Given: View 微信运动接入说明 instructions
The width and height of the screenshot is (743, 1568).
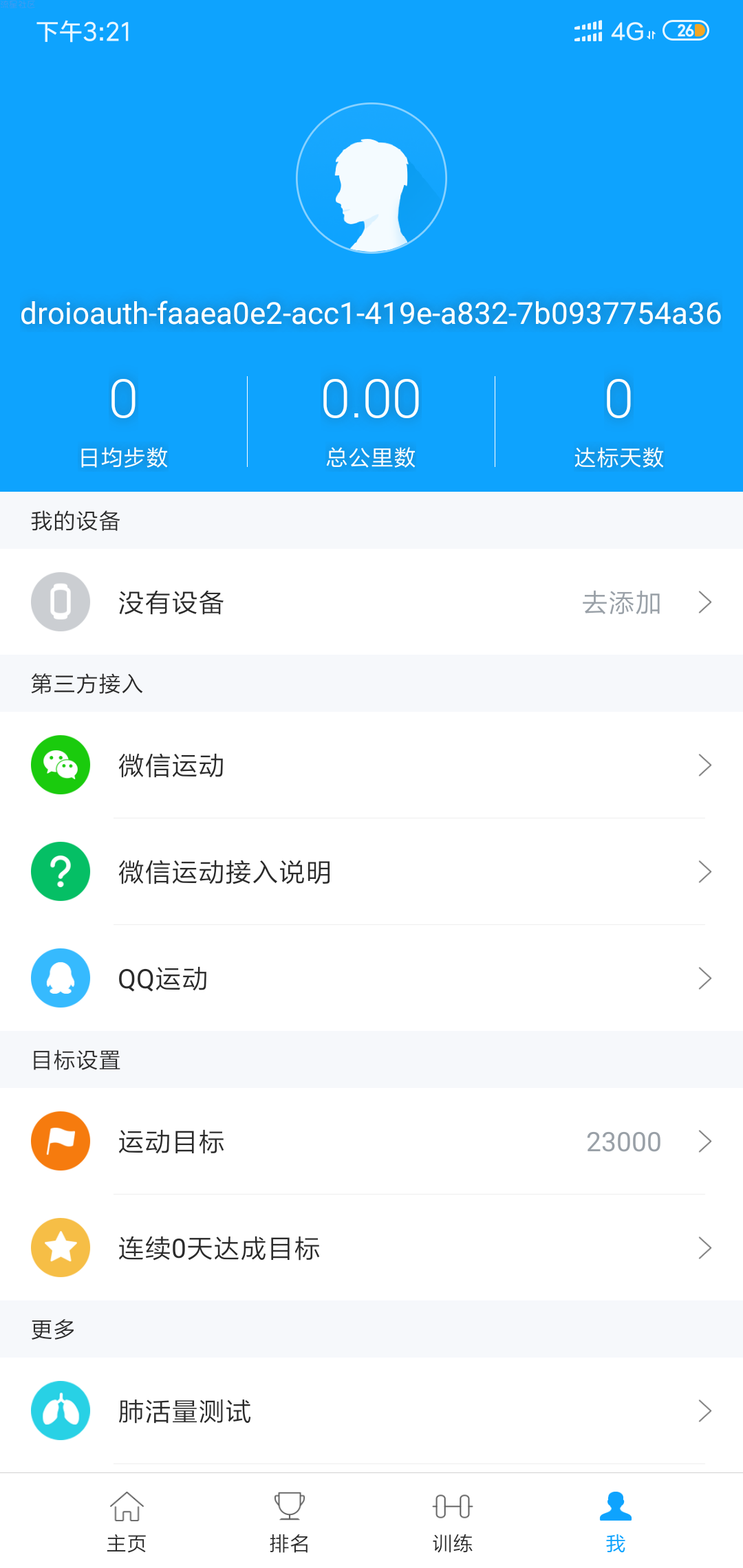Looking at the screenshot, I should [371, 871].
